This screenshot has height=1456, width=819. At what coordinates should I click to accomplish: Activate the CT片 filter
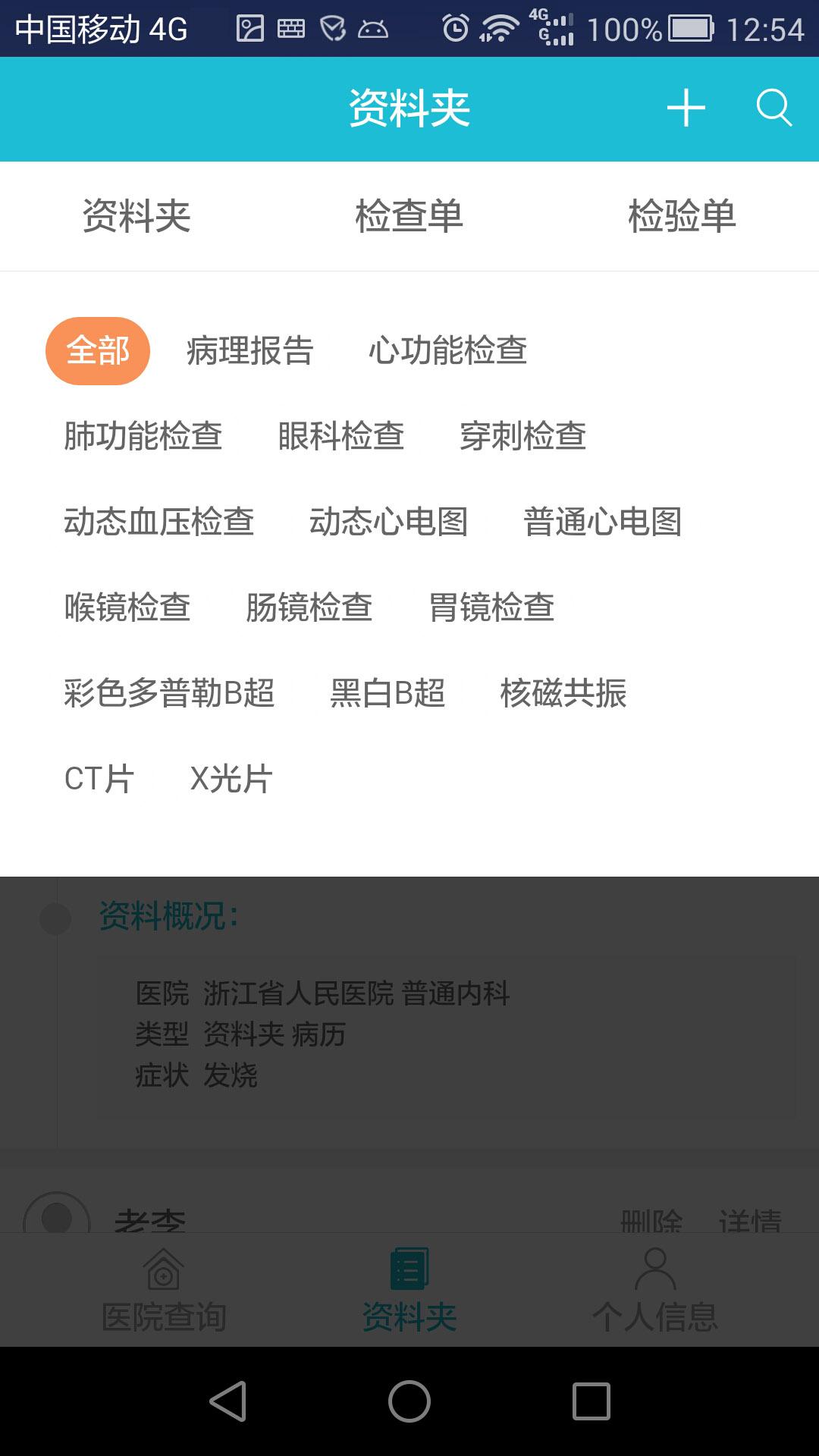(x=97, y=777)
